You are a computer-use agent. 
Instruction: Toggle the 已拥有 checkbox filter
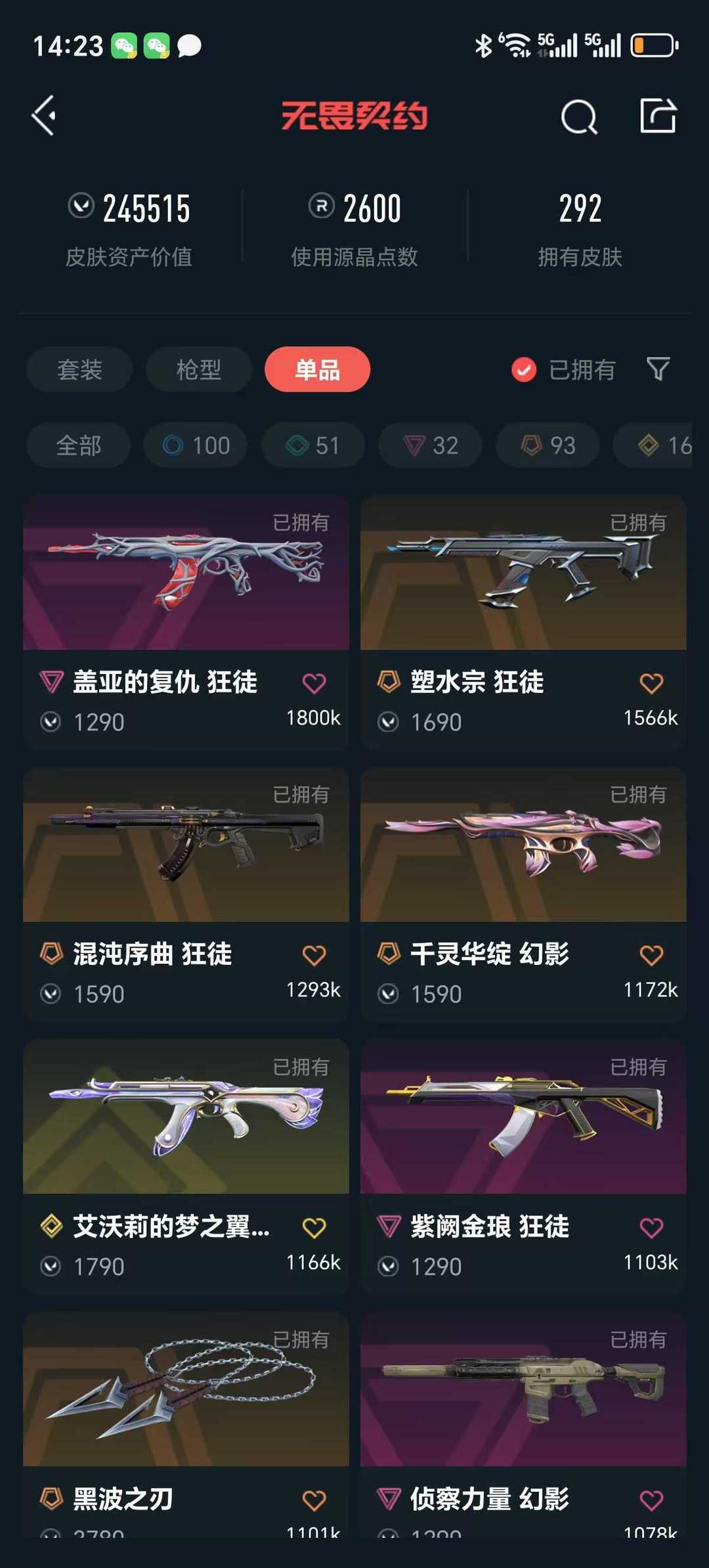(563, 370)
